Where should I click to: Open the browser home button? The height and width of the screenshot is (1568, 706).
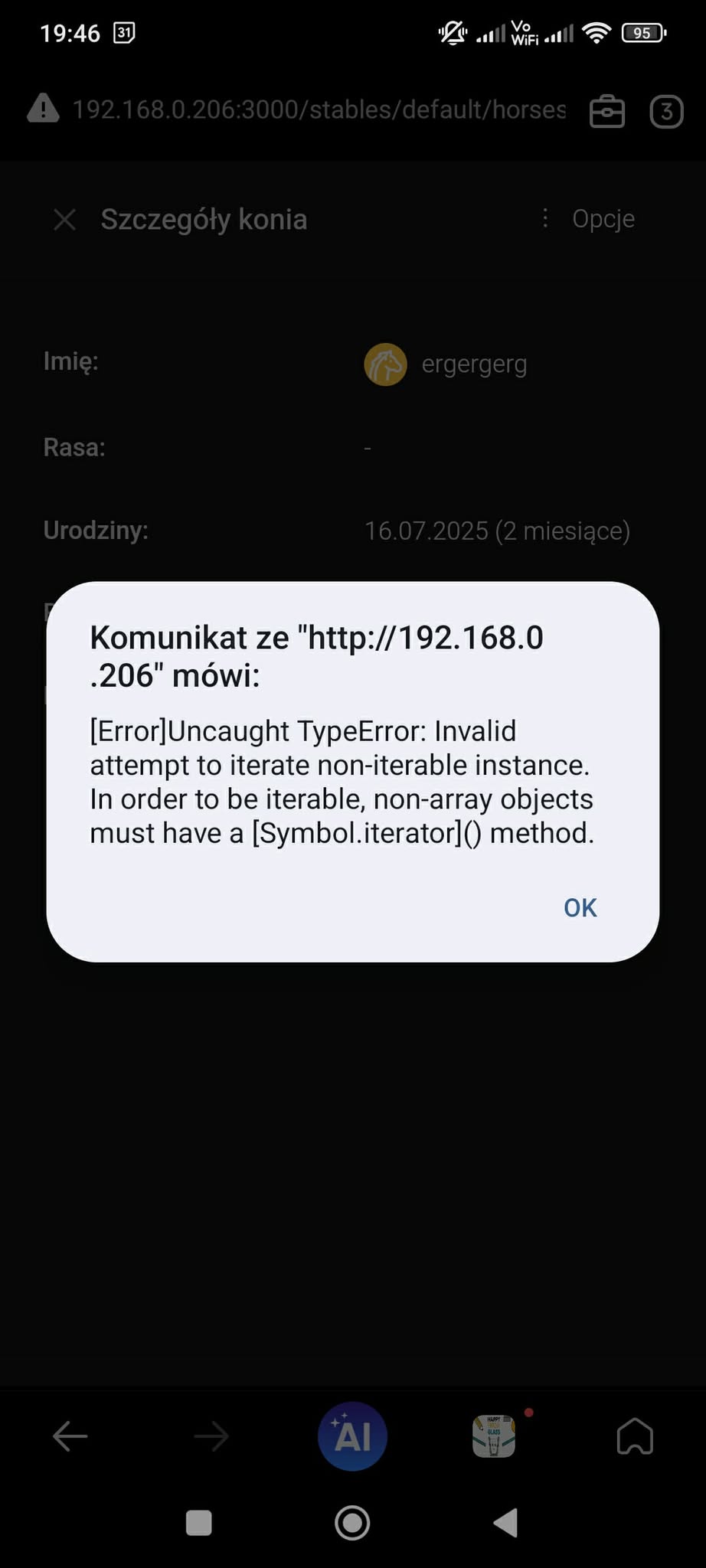(635, 1436)
